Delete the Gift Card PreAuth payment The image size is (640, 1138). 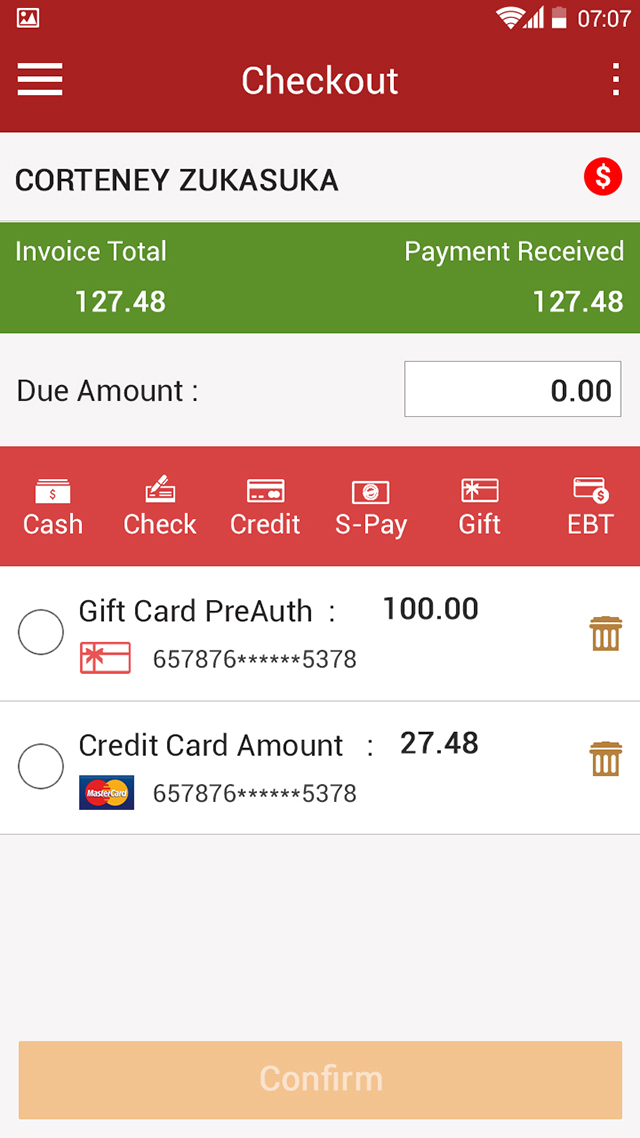[x=605, y=634]
